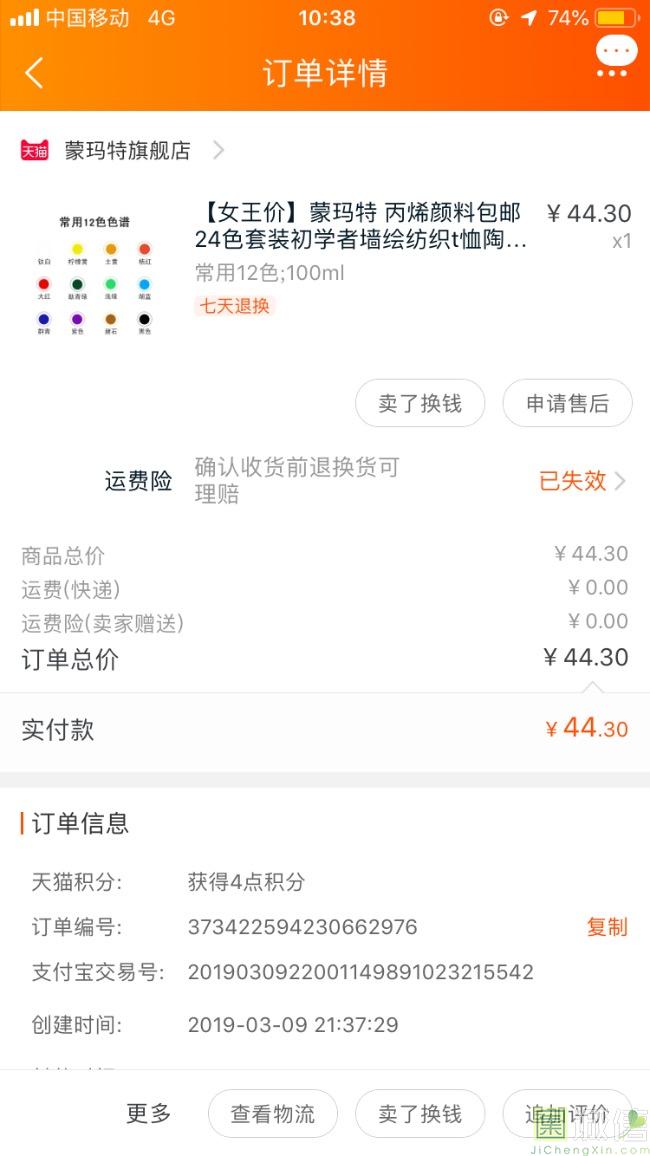Viewport: 650px width, 1156px height.
Task: Go back from the order details page
Action: tap(34, 73)
